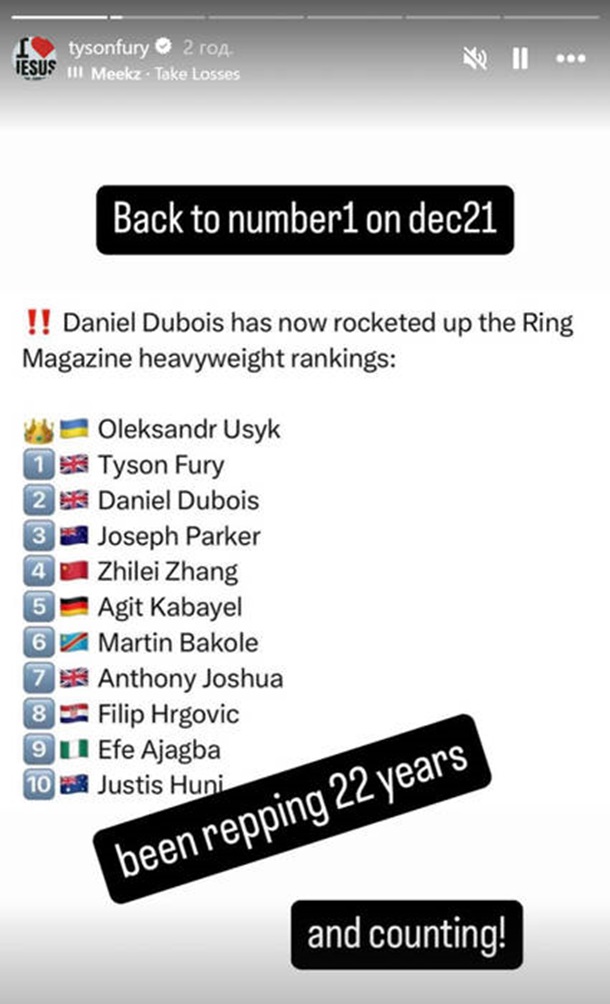
Task: Open the three-dot options menu
Action: tap(570, 59)
